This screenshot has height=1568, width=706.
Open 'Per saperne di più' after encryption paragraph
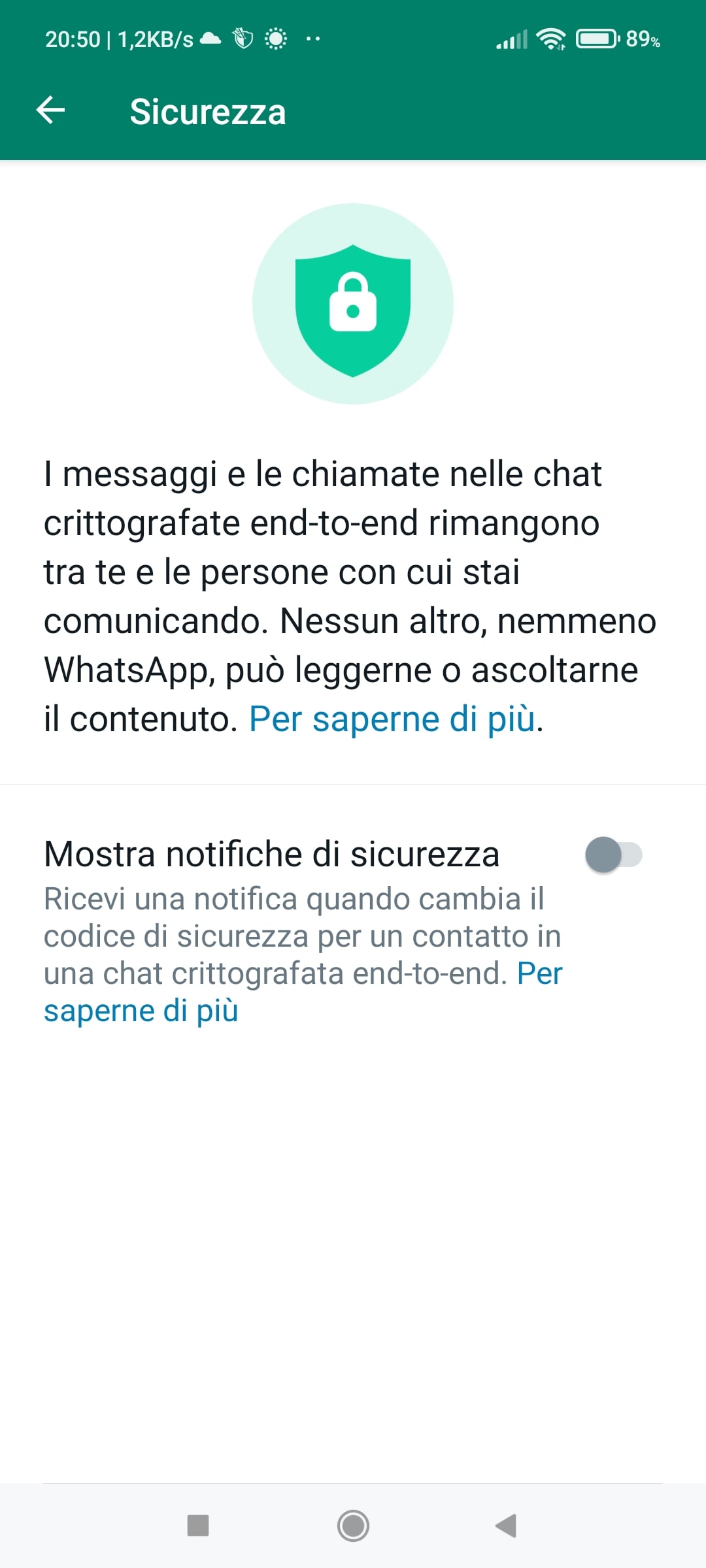tap(392, 719)
